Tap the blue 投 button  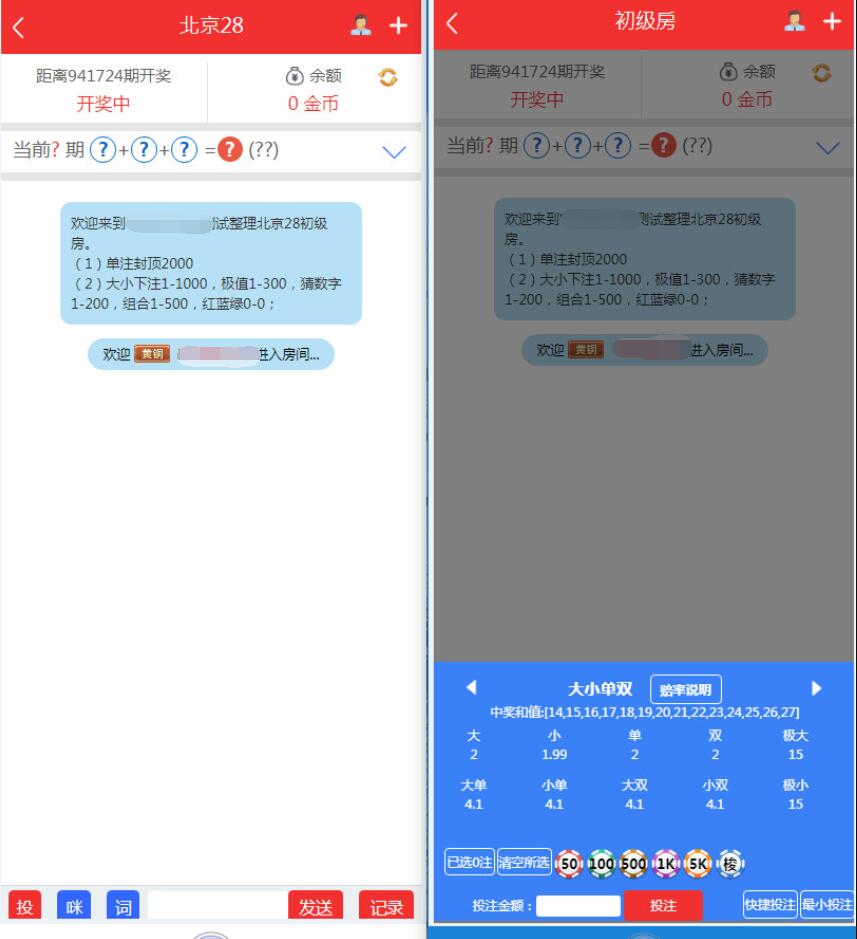pos(24,907)
